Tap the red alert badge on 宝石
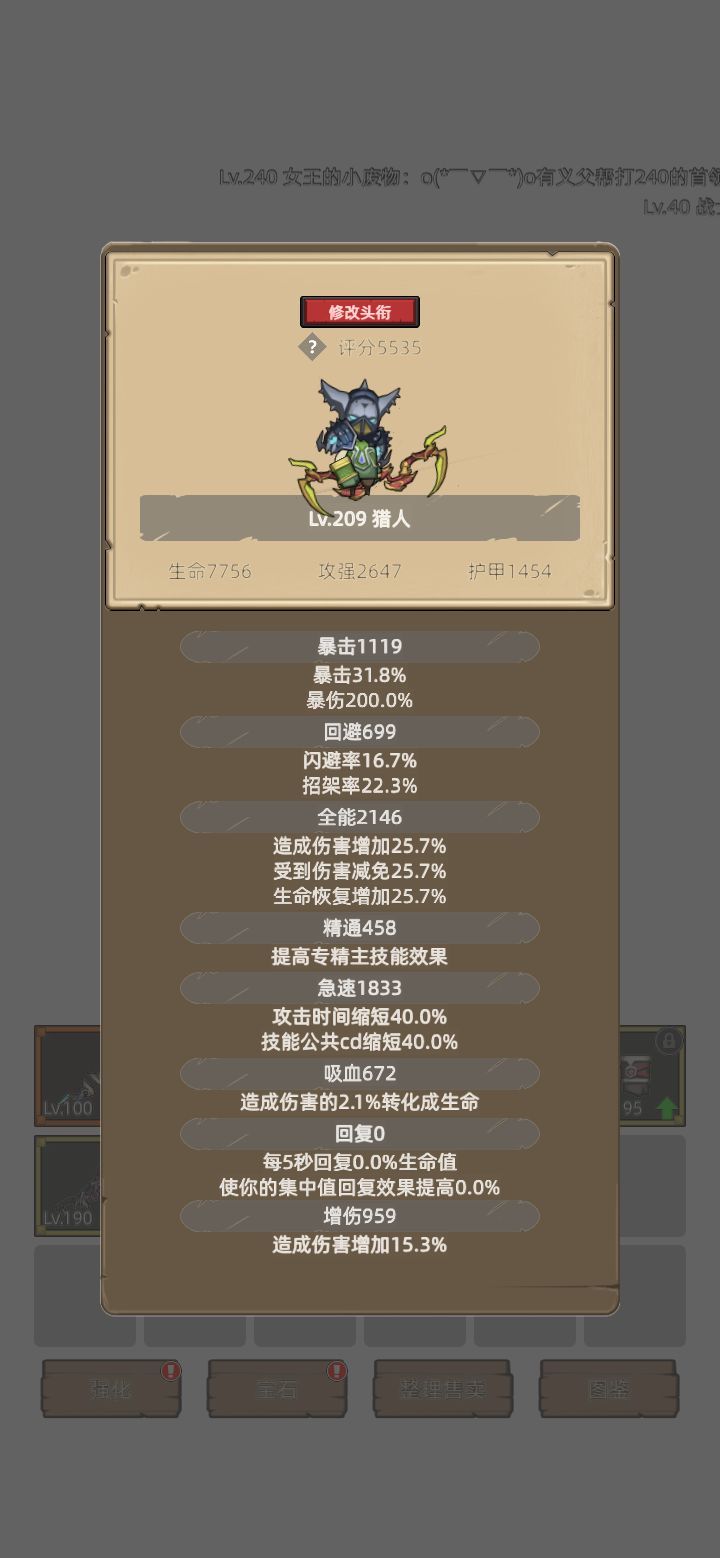720x1558 pixels. [337, 1368]
